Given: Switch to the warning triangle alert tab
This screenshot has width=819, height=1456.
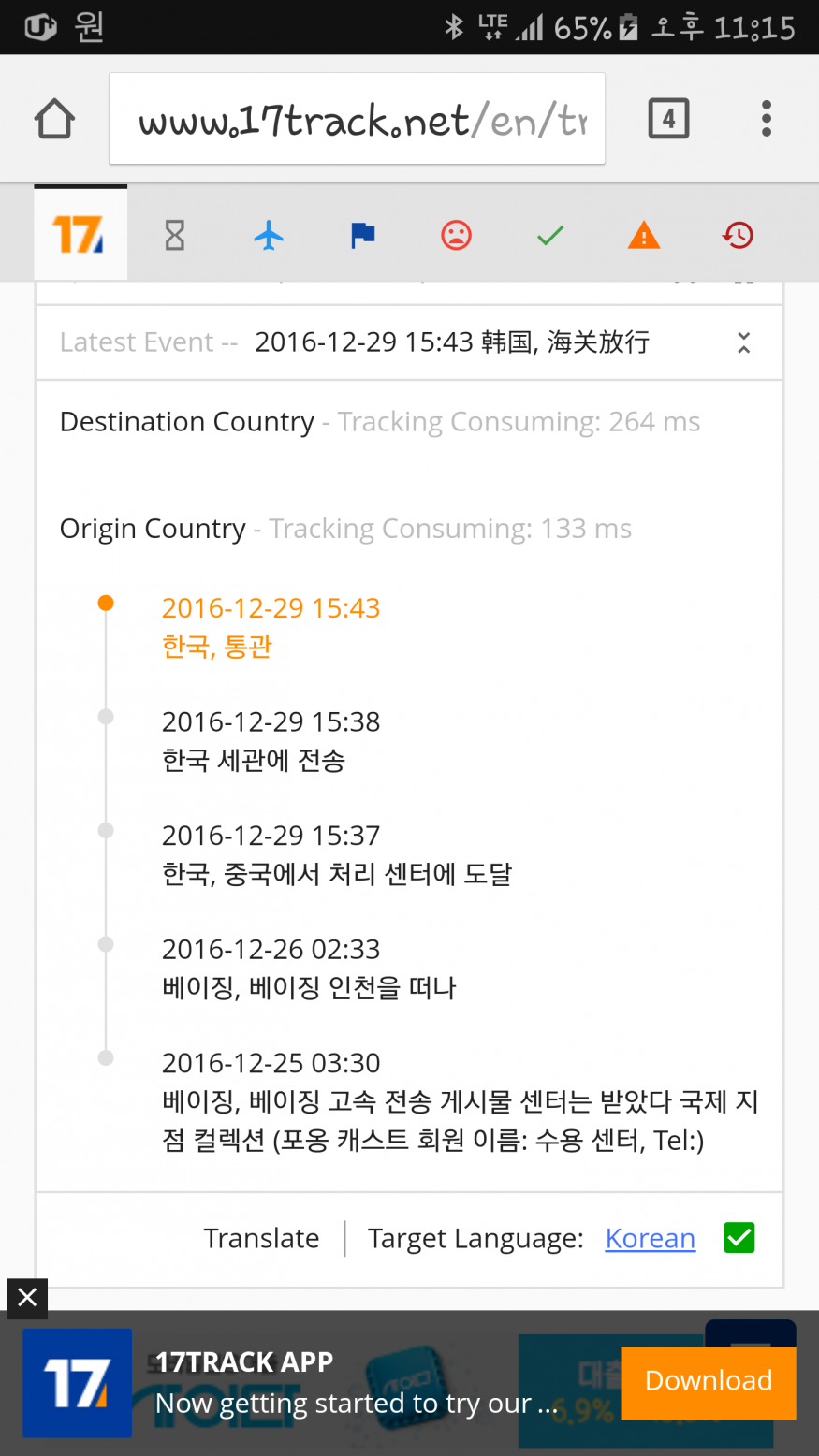Looking at the screenshot, I should 644,235.
